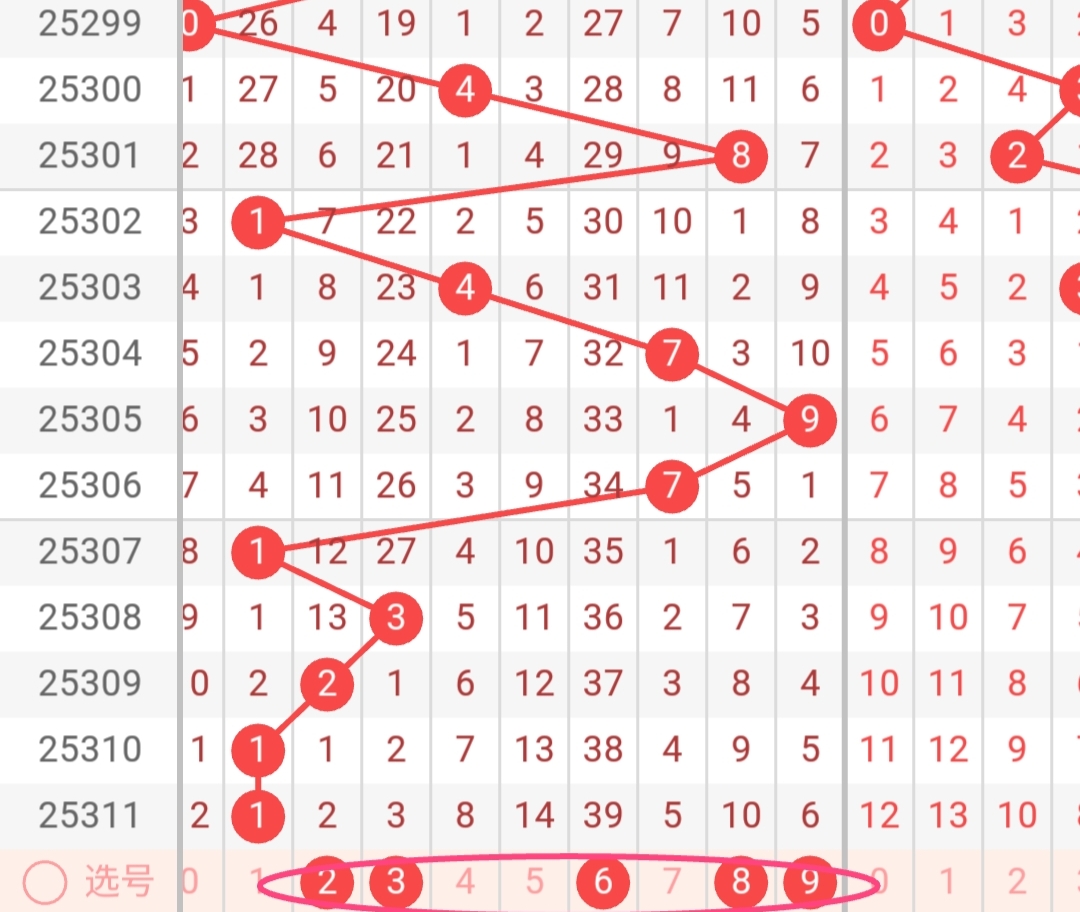The height and width of the screenshot is (912, 1080).
Task: Deselect number 8 in the selection row
Action: (741, 883)
